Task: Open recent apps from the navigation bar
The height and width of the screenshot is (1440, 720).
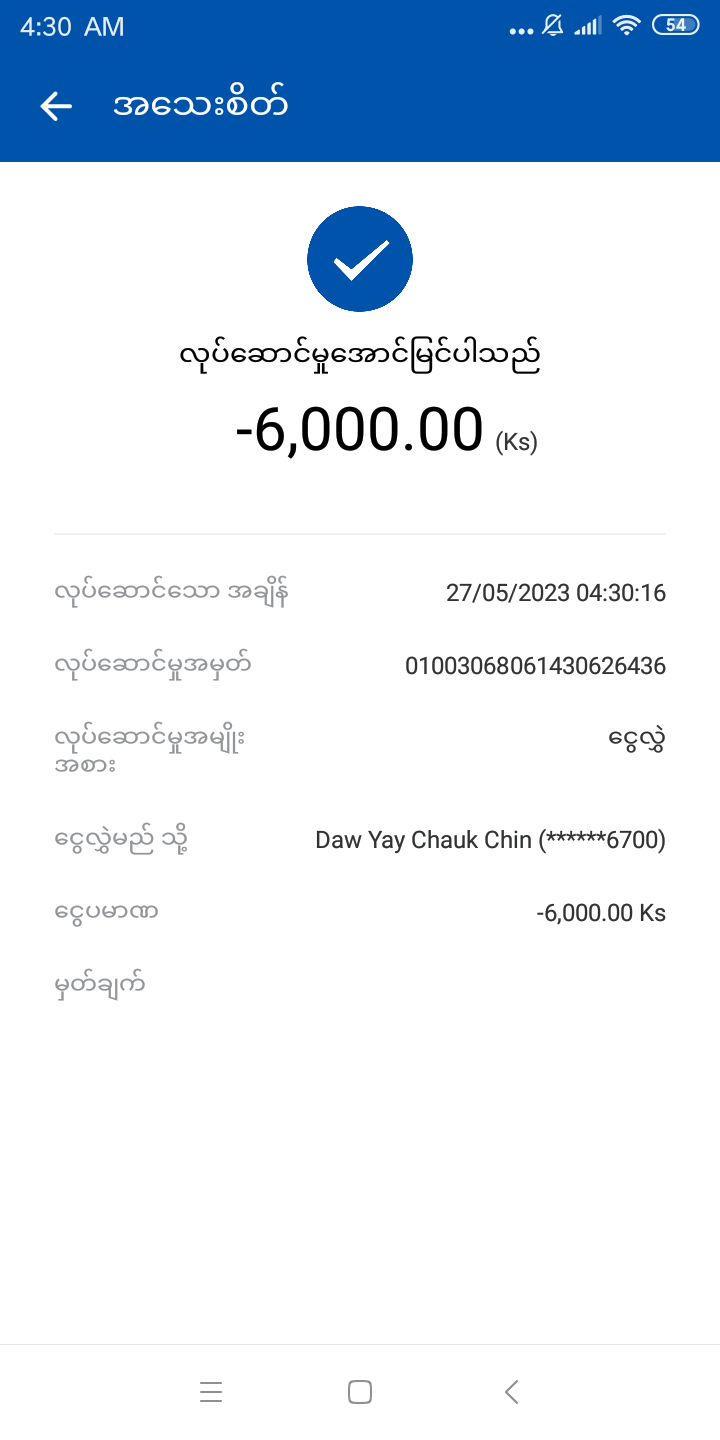Action: 211,1392
